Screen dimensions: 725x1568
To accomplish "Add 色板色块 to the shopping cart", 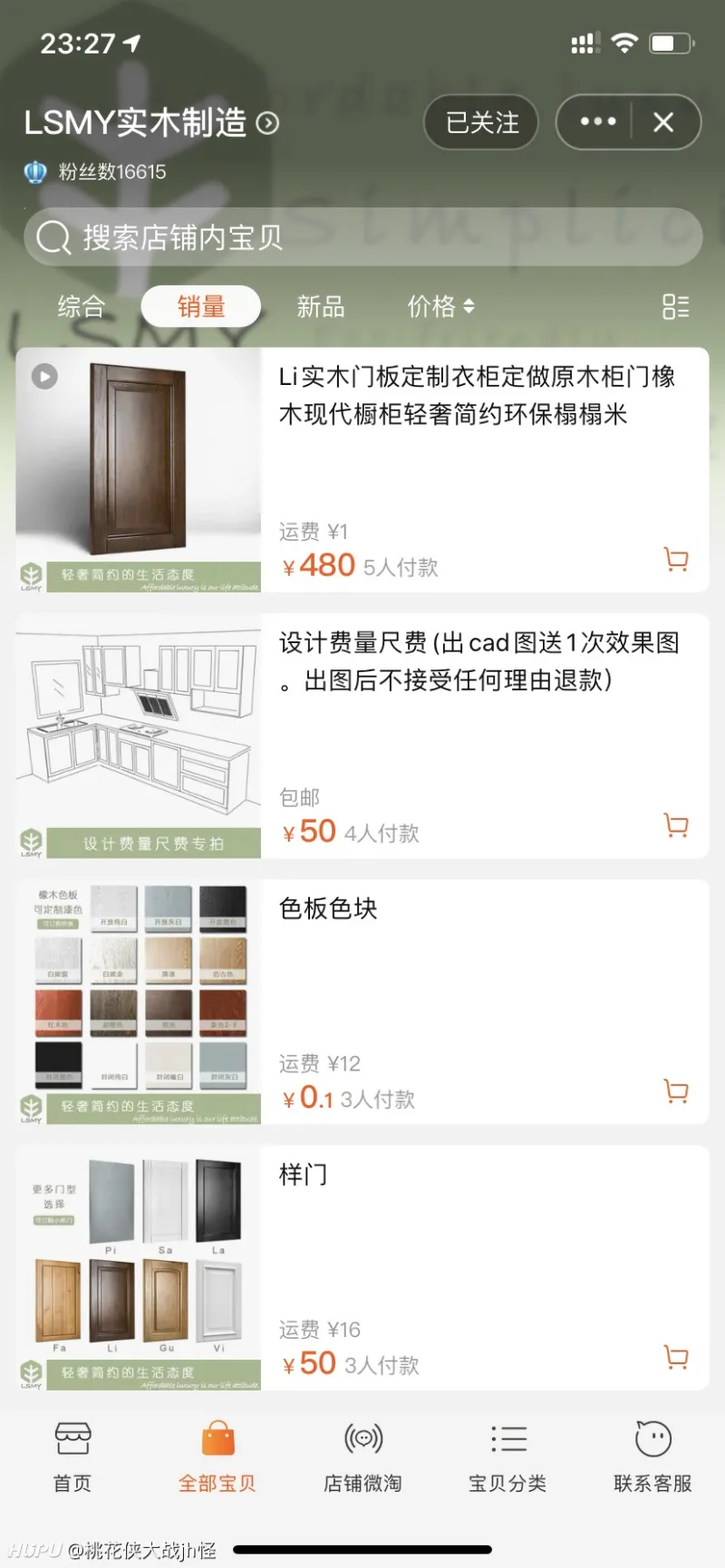I will click(x=676, y=1092).
